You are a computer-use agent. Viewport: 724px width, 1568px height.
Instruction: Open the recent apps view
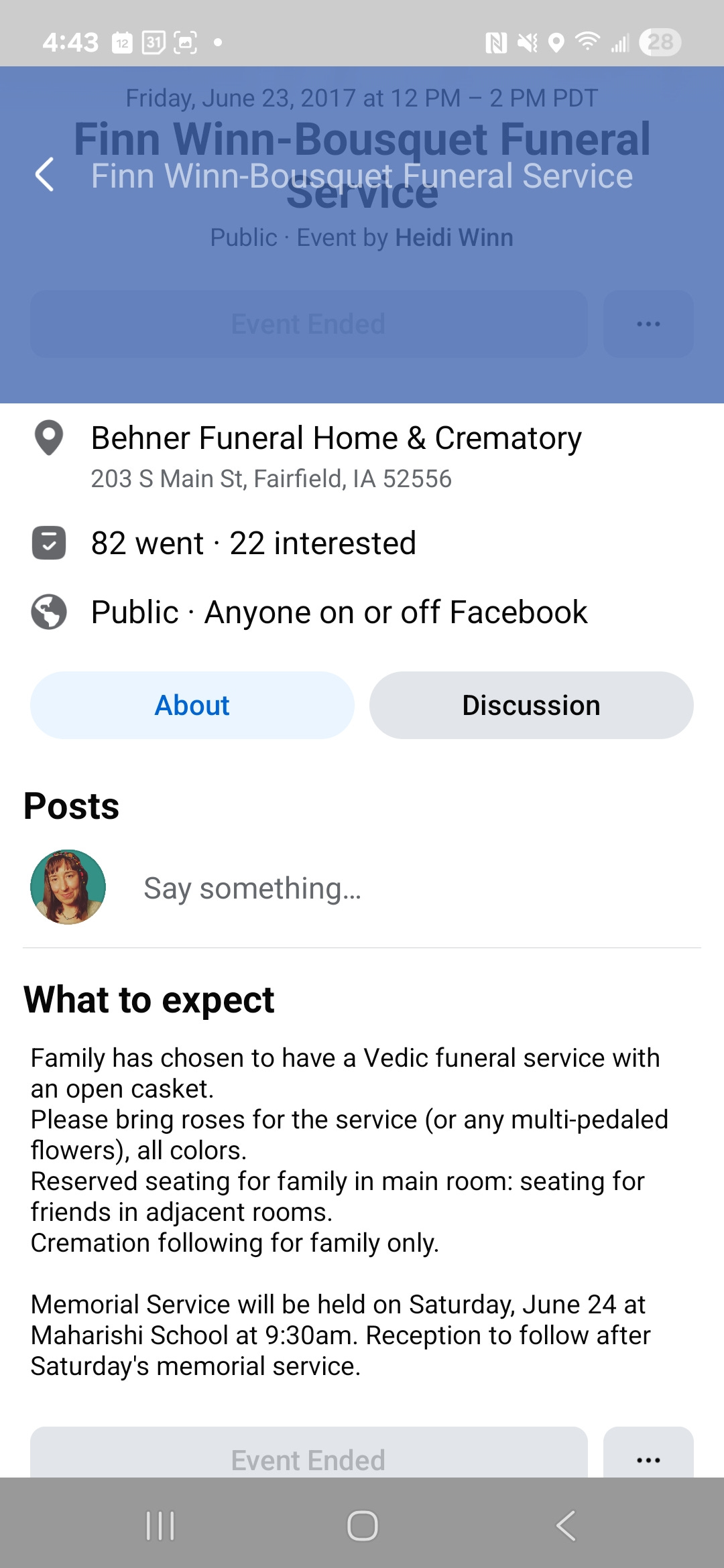point(160,1526)
